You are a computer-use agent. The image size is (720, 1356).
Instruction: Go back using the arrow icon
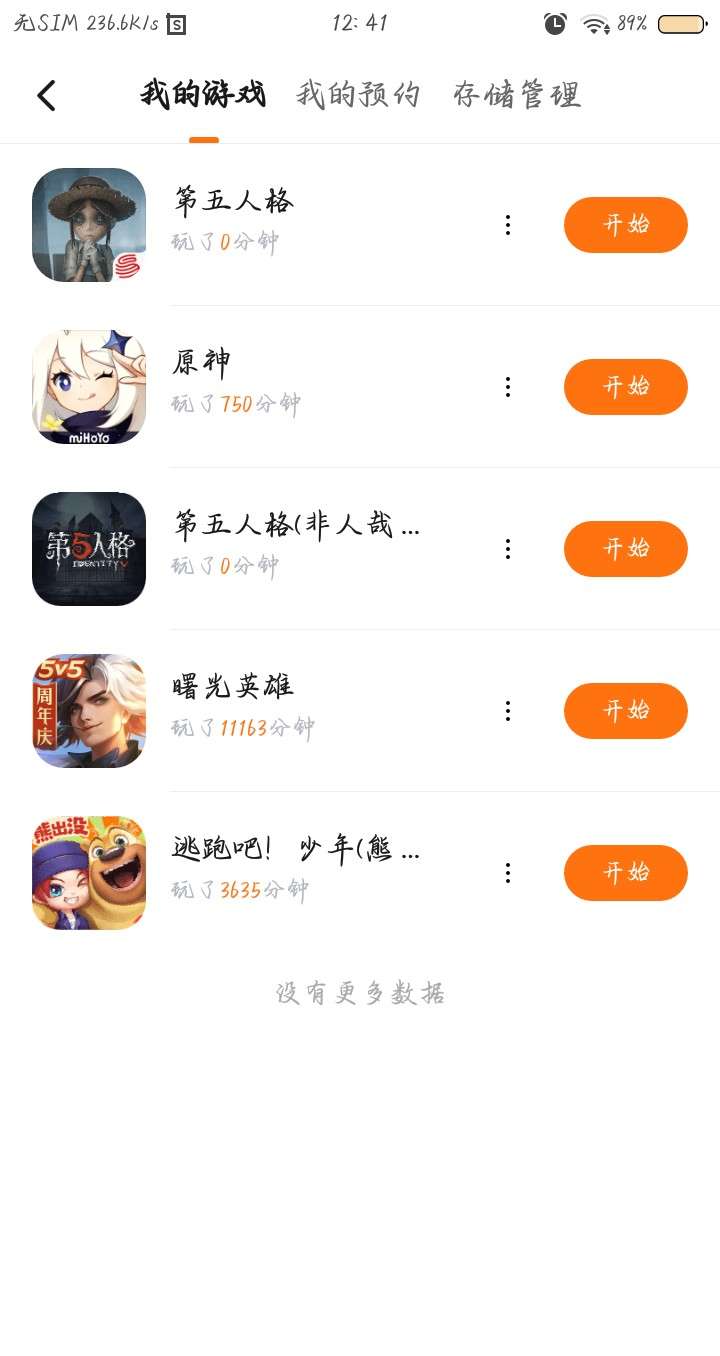pyautogui.click(x=46, y=95)
